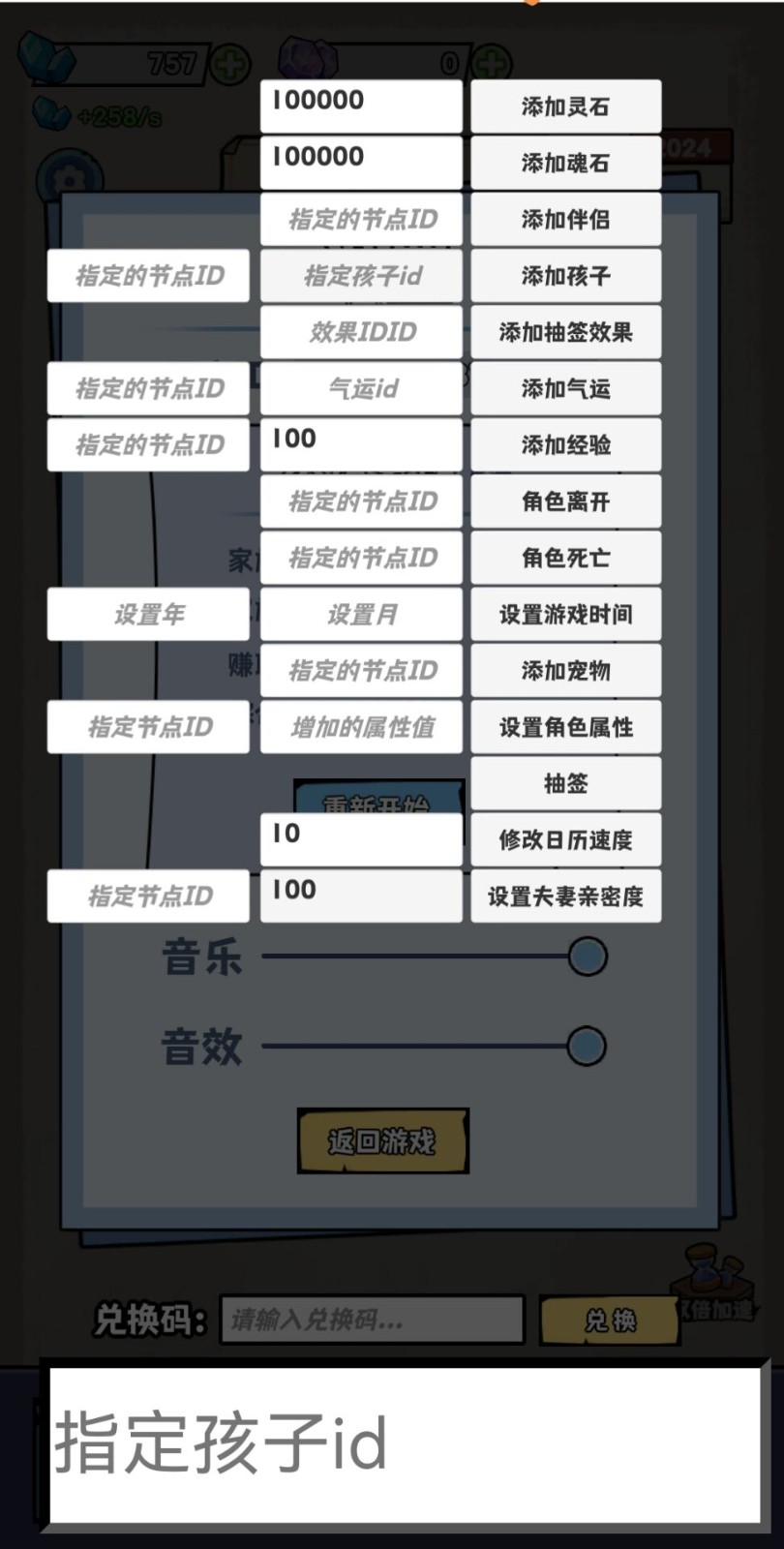Tap the 添加孩子 button
The image size is (784, 1549).
point(565,276)
